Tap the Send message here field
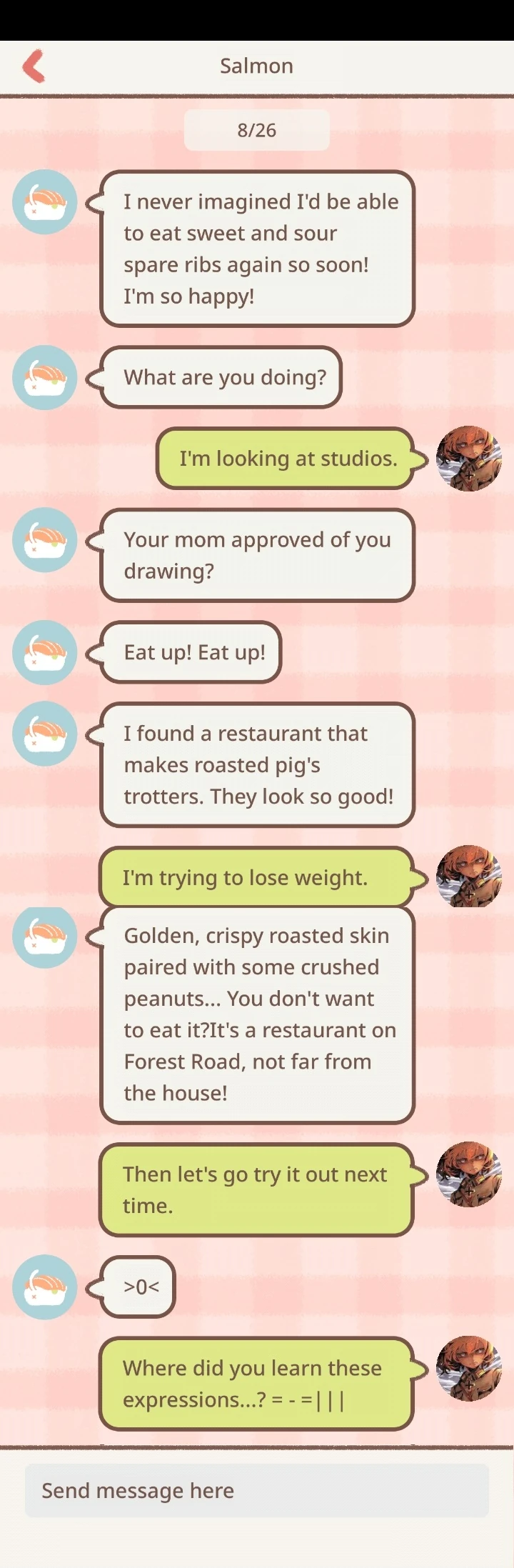 (x=257, y=1490)
